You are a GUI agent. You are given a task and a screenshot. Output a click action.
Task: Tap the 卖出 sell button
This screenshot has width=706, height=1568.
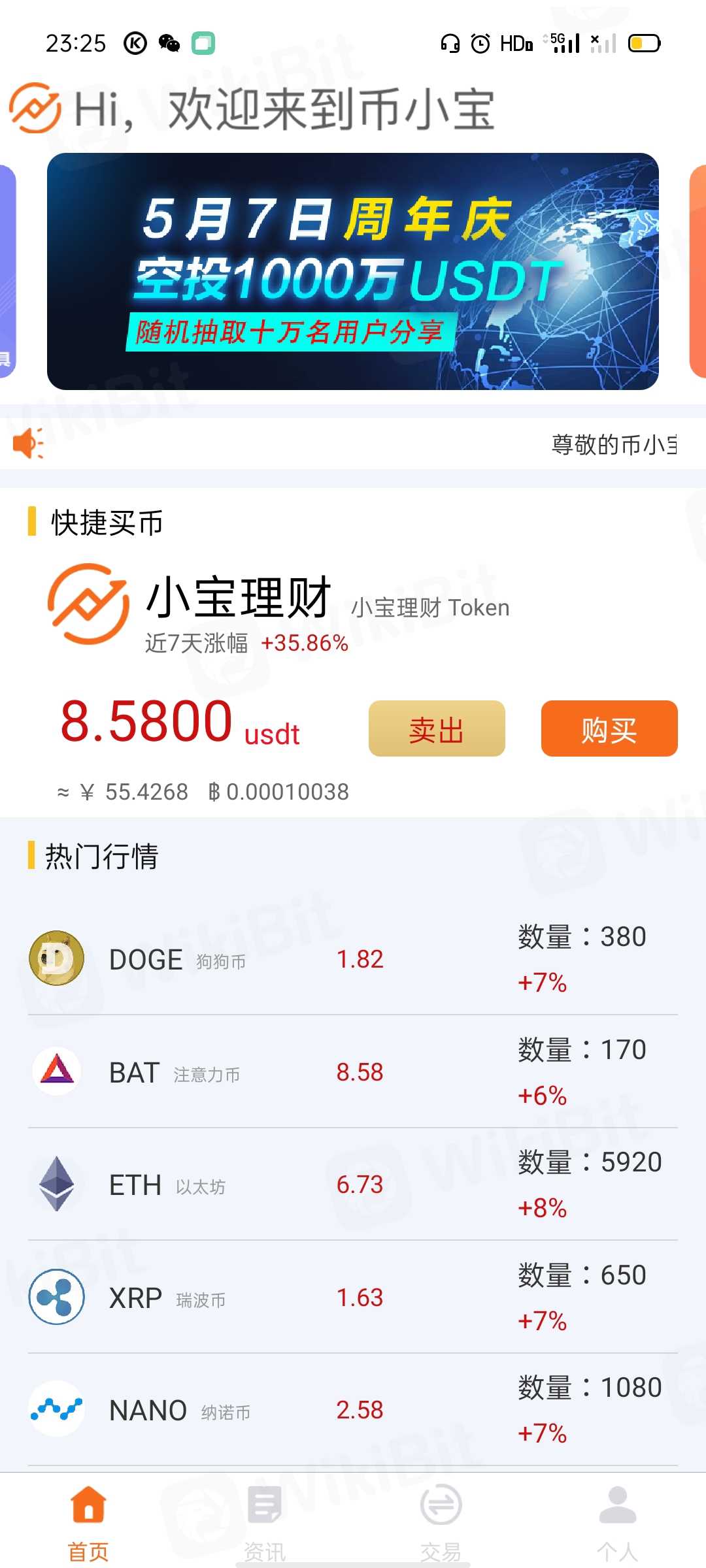[x=437, y=728]
